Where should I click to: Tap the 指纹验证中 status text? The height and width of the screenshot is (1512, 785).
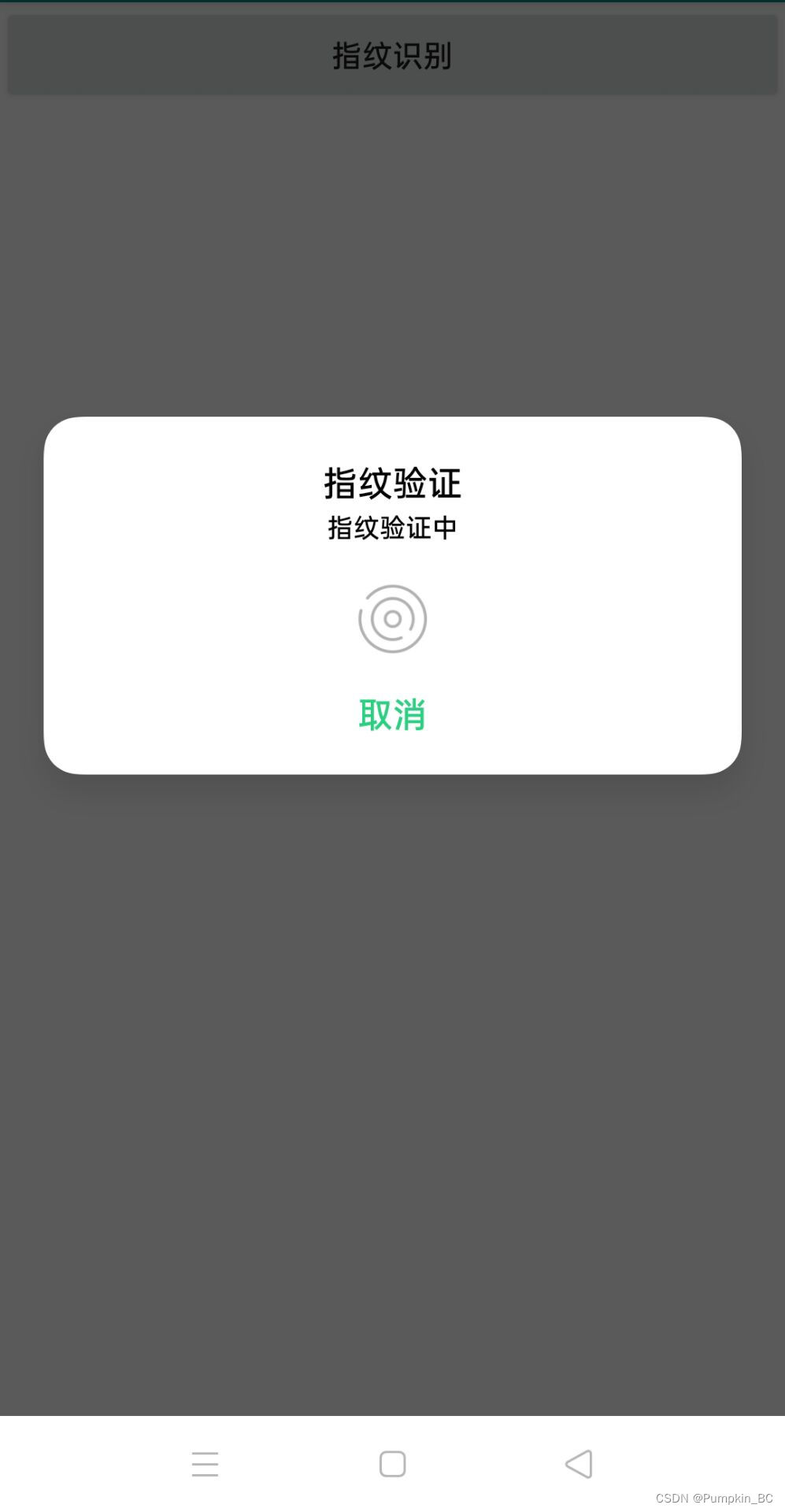391,528
